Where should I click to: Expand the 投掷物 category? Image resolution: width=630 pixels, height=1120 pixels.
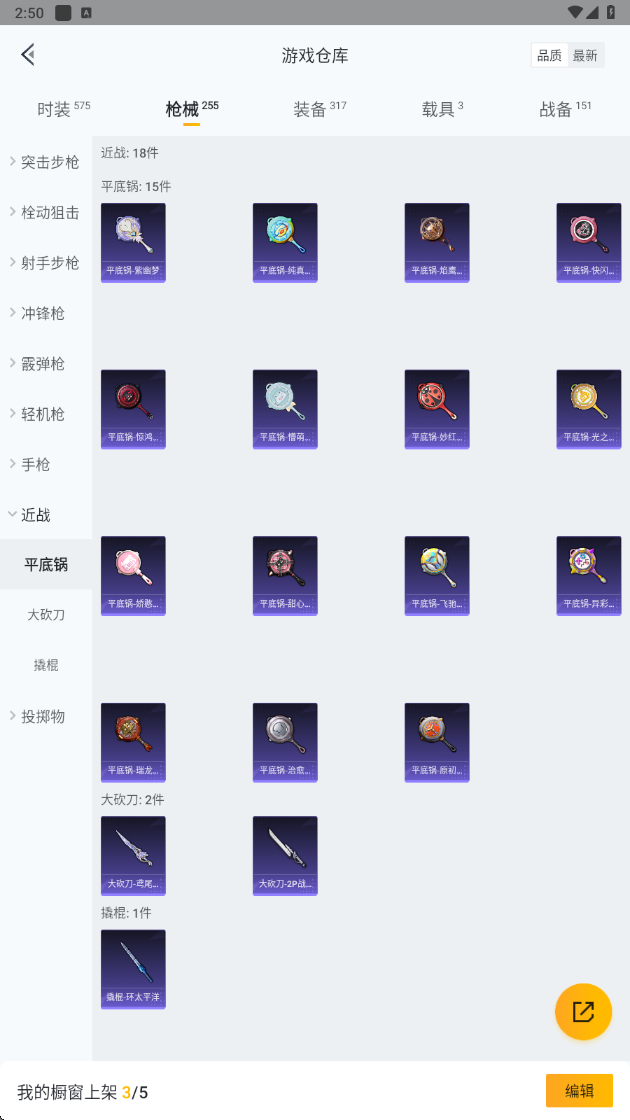click(46, 716)
